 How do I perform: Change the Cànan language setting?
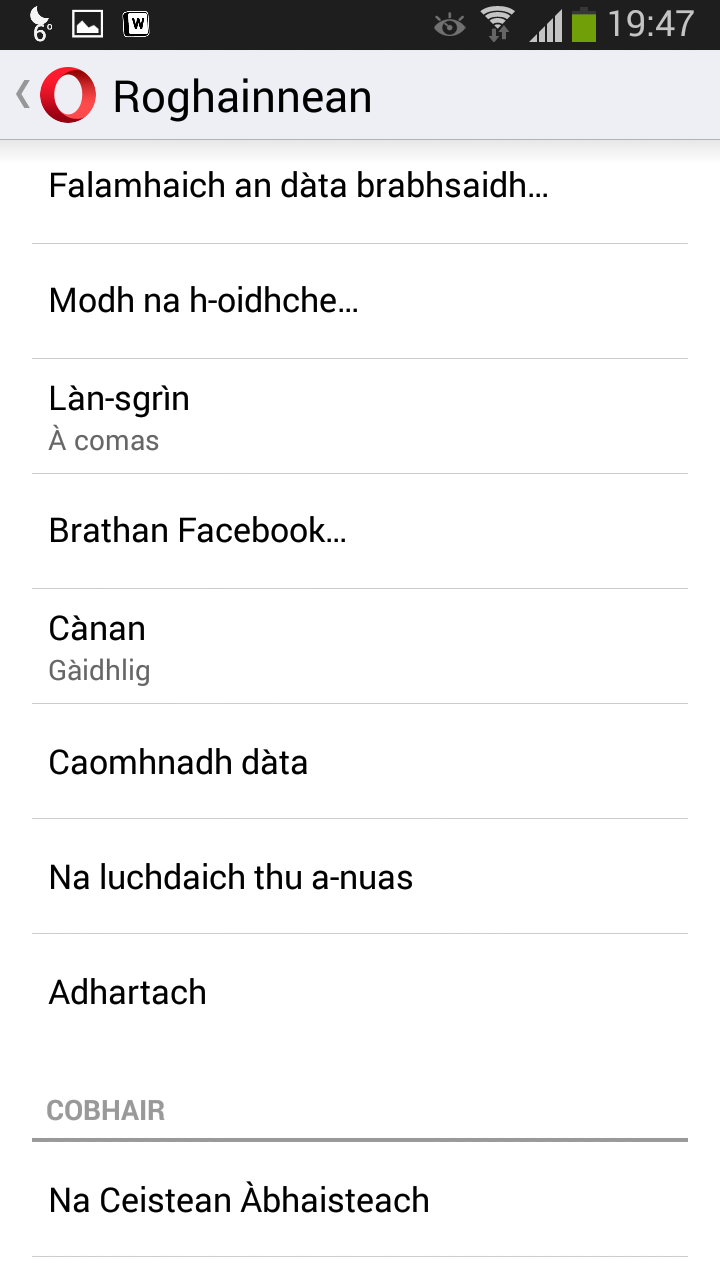(x=359, y=646)
